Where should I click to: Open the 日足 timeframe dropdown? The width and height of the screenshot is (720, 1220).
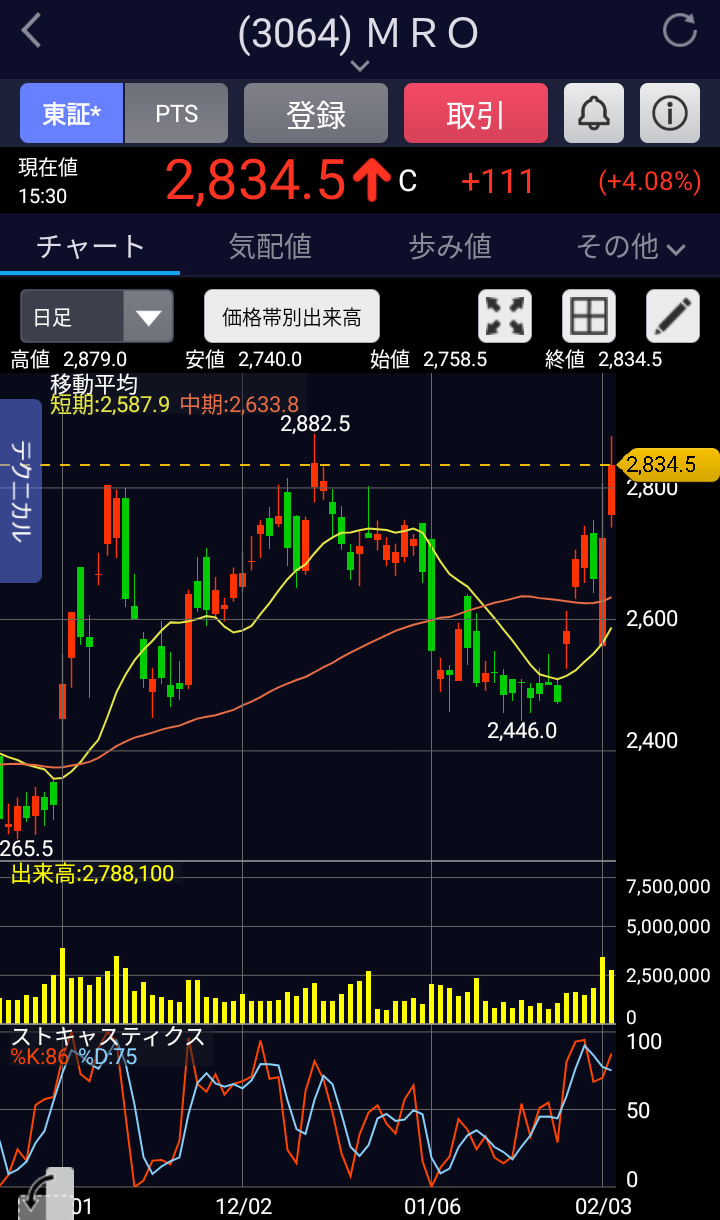click(x=97, y=317)
